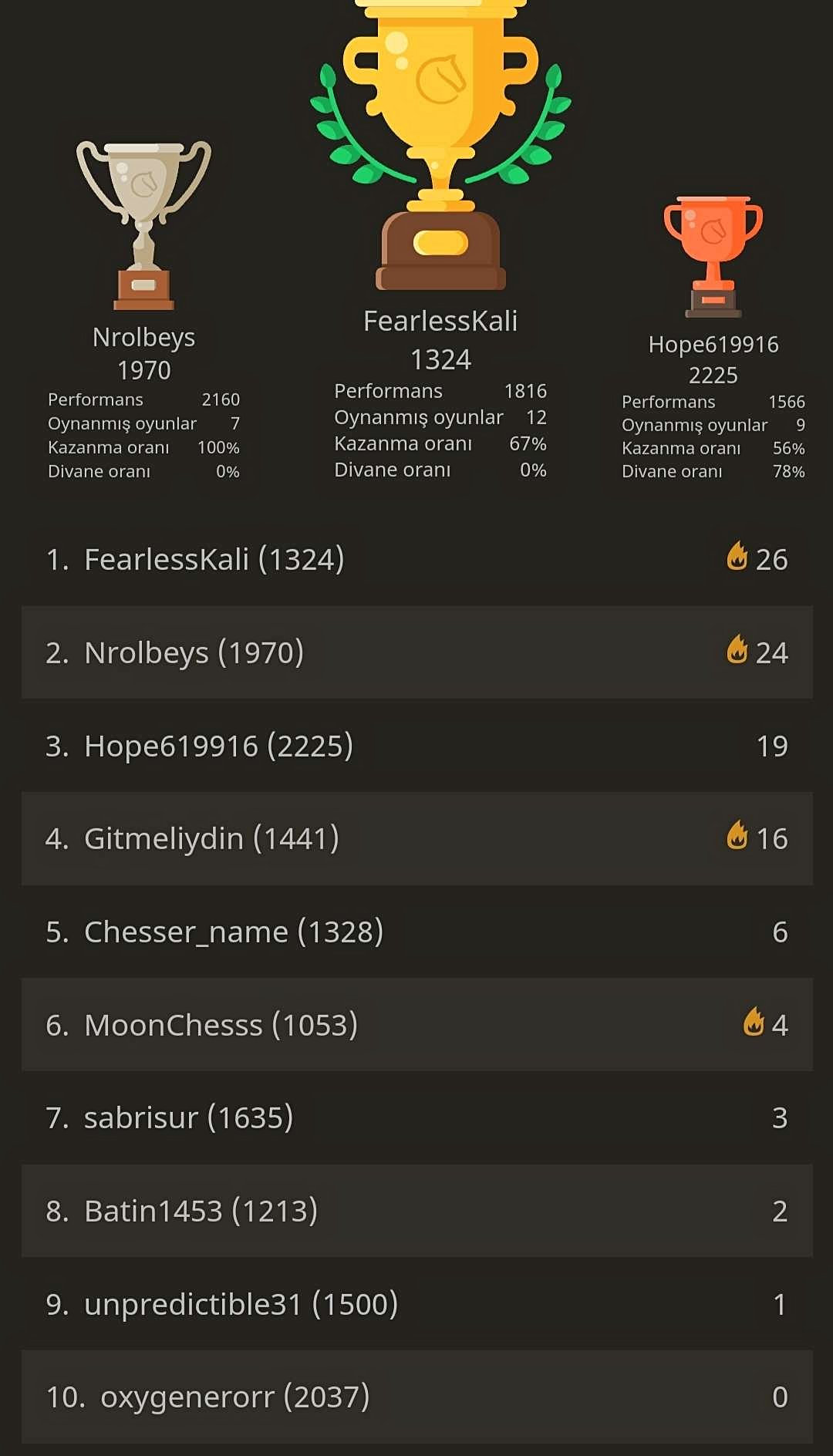Viewport: 833px width, 1456px height.
Task: Select MoonChesss (1053) row
Action: pos(416,1025)
